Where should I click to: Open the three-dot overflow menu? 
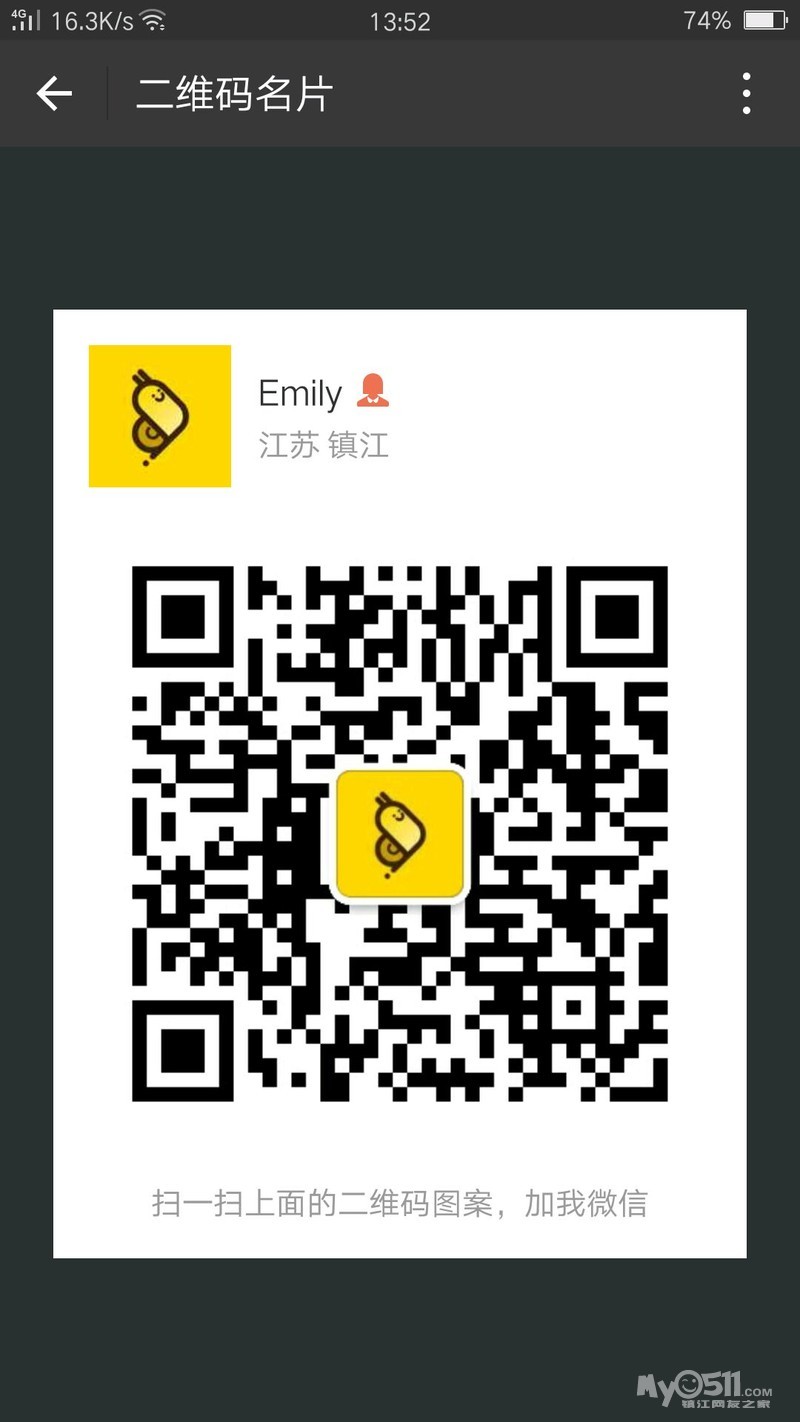click(746, 94)
